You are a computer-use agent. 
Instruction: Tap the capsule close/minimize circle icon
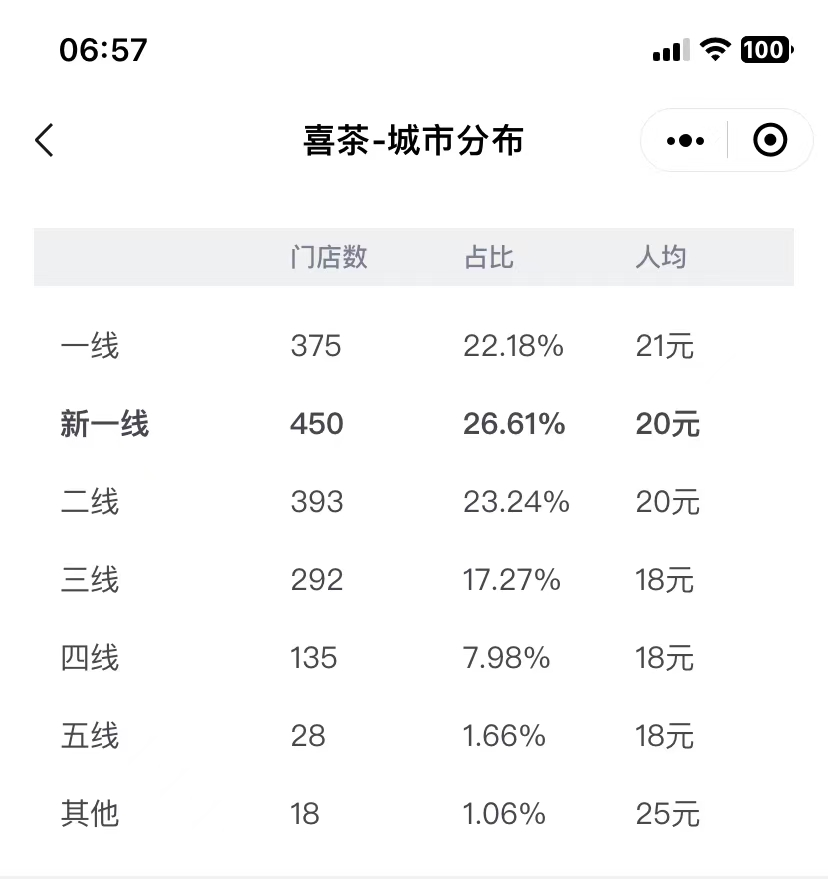(768, 140)
